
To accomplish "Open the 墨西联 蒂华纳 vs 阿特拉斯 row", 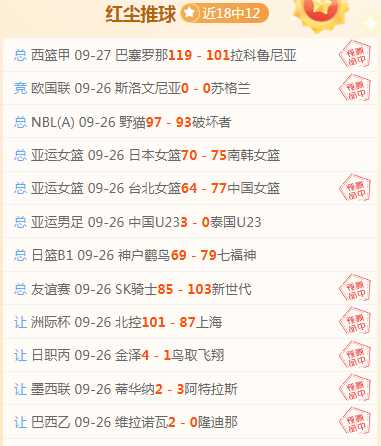I will click(x=190, y=389).
